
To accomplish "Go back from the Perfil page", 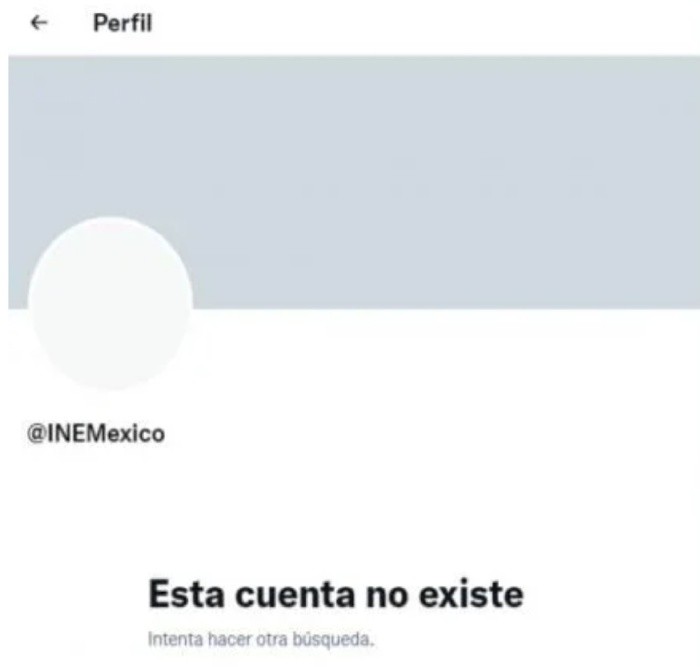I will (x=40, y=25).
